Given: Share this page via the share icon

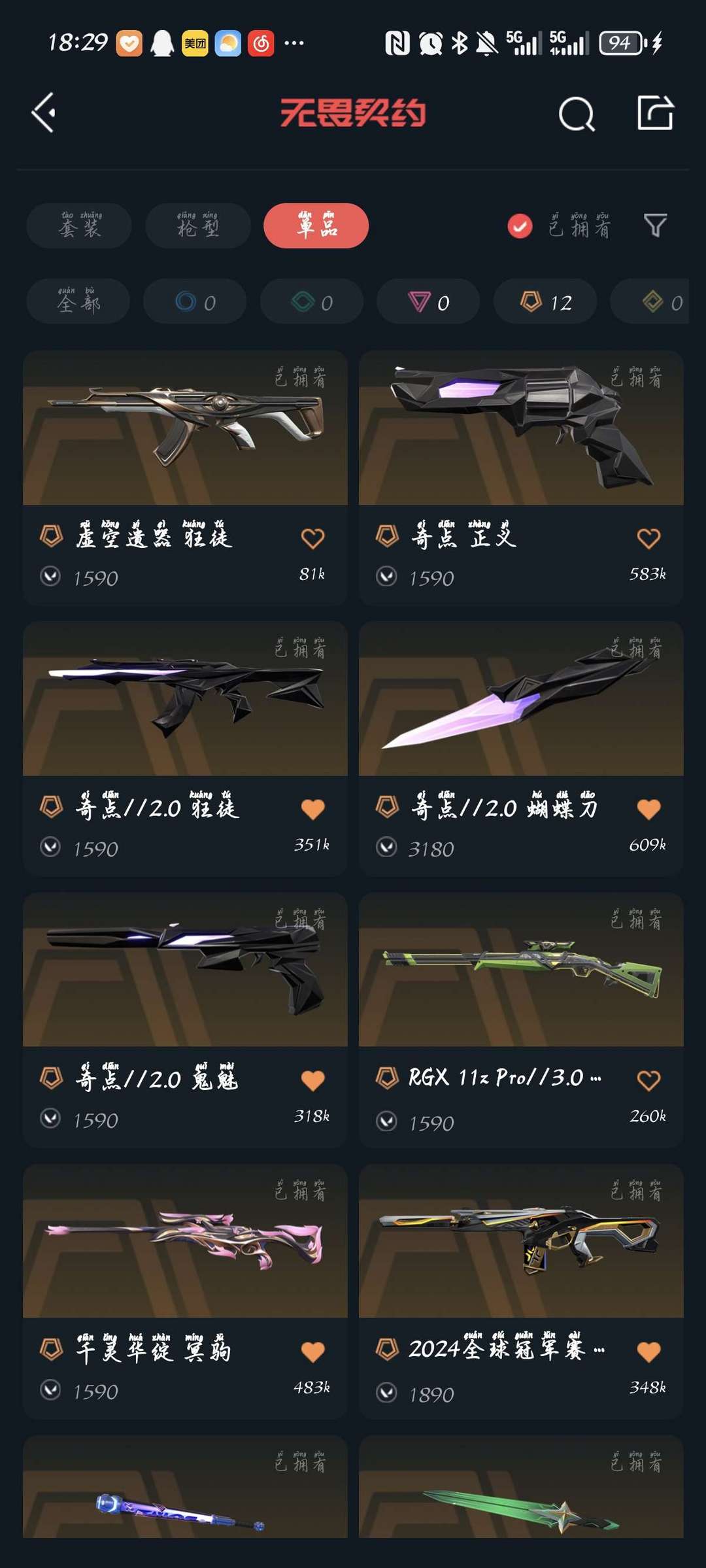Looking at the screenshot, I should point(656,113).
